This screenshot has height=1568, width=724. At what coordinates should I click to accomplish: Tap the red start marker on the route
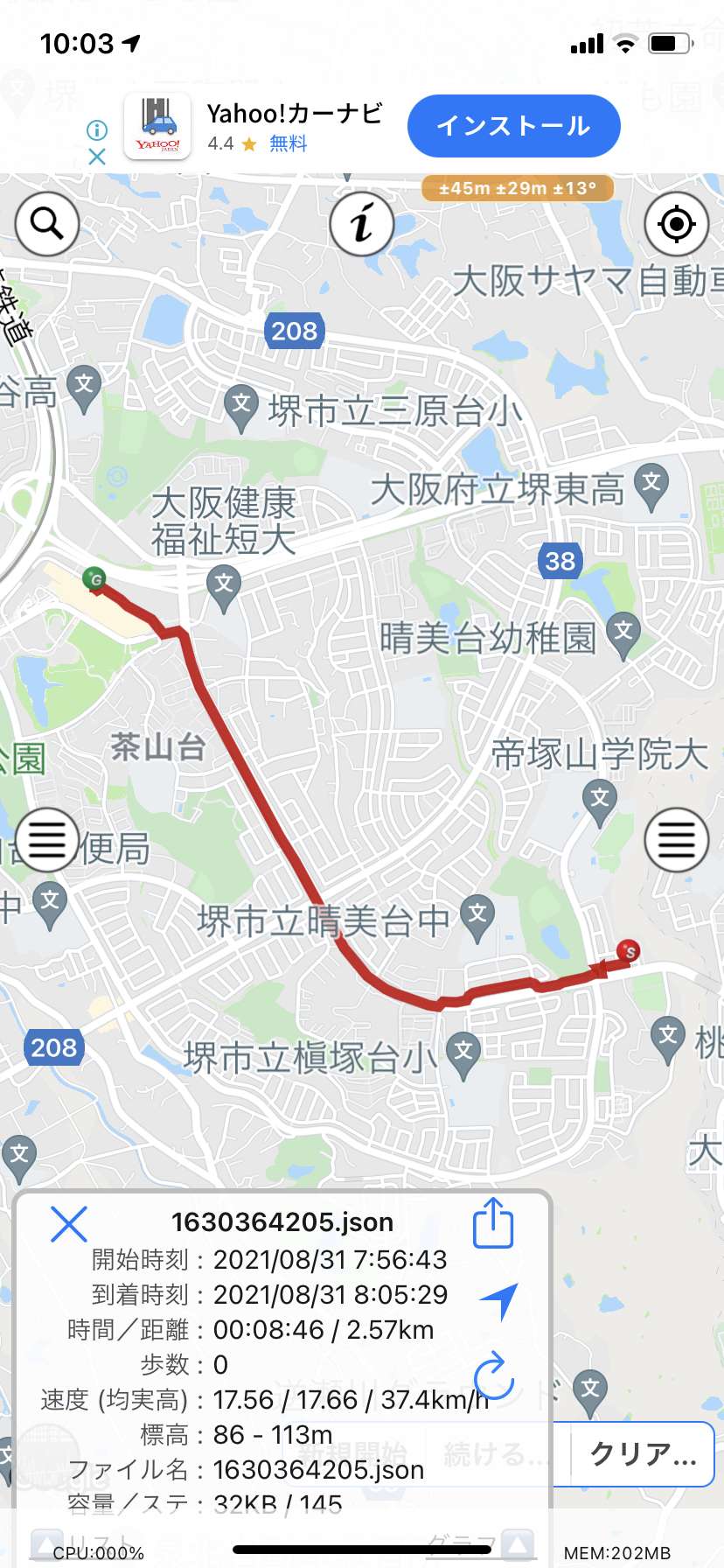[628, 951]
